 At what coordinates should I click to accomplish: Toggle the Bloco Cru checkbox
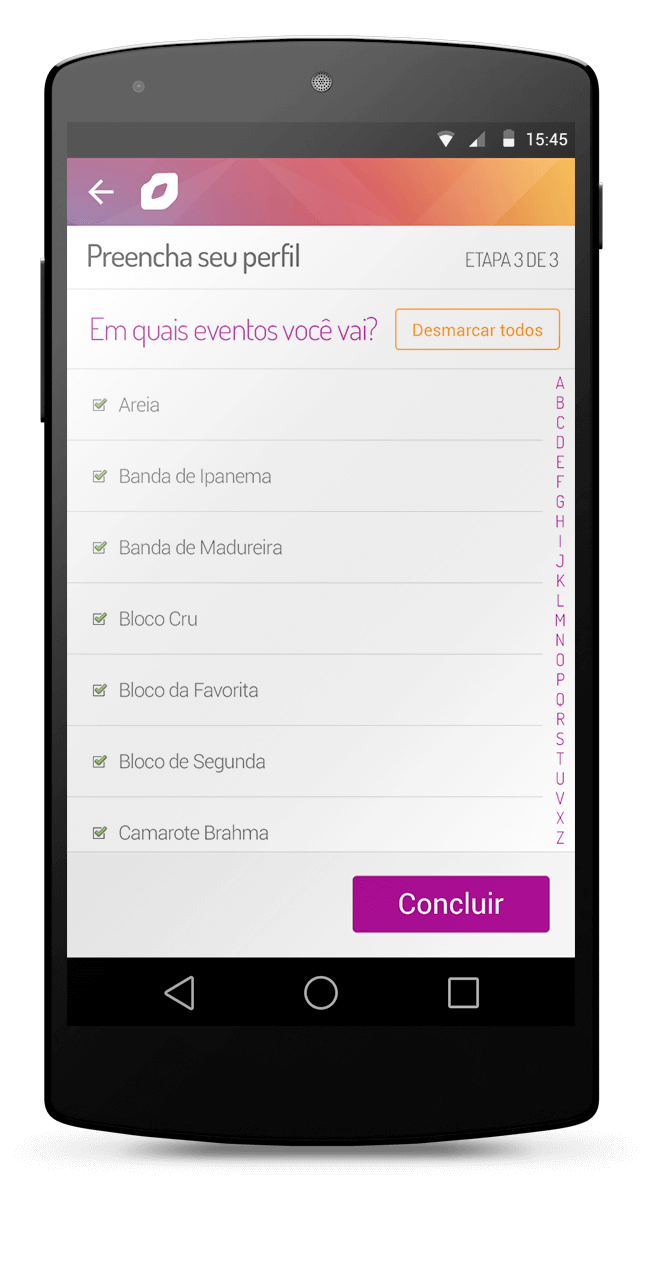[100, 619]
